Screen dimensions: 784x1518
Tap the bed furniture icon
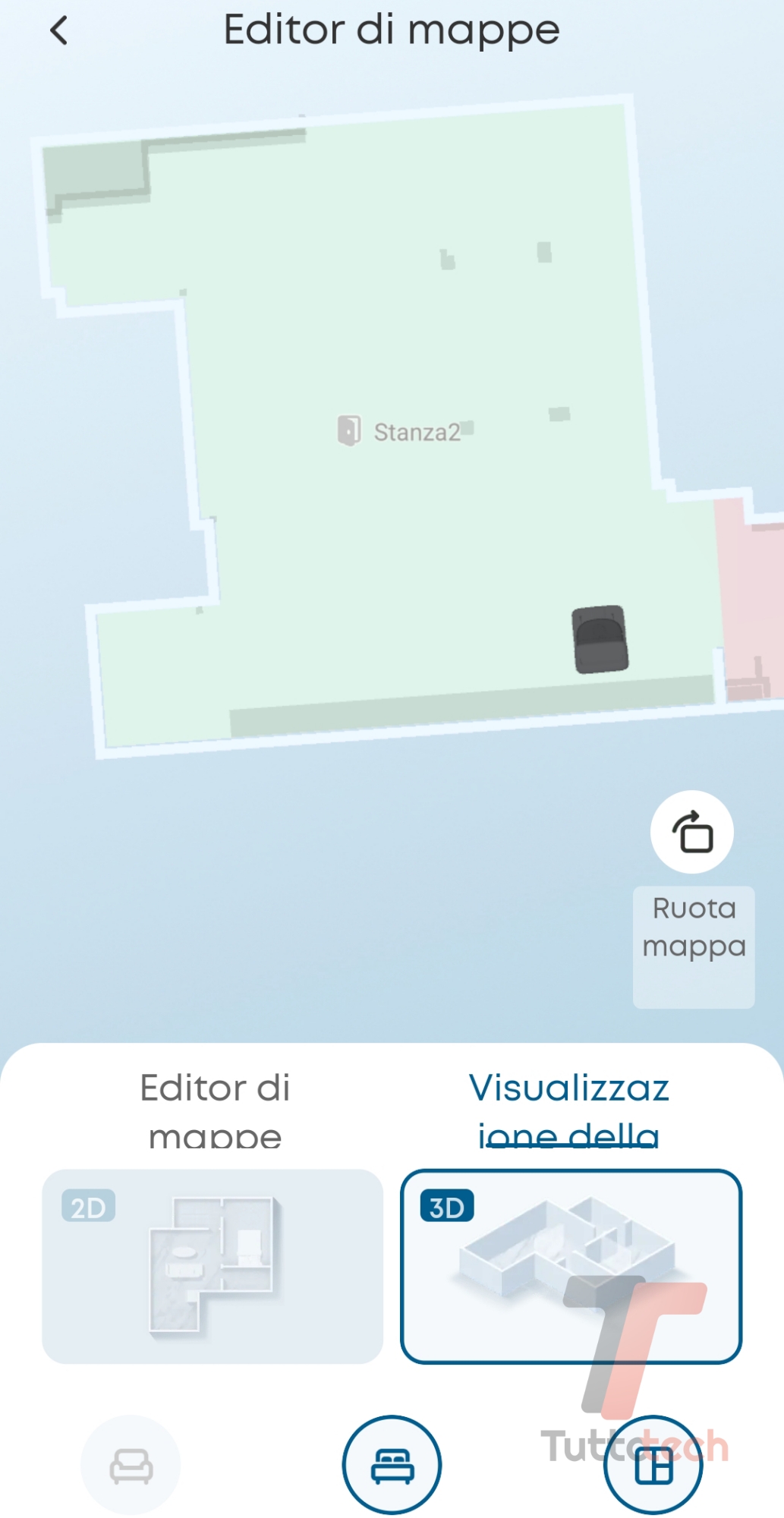point(392,1465)
